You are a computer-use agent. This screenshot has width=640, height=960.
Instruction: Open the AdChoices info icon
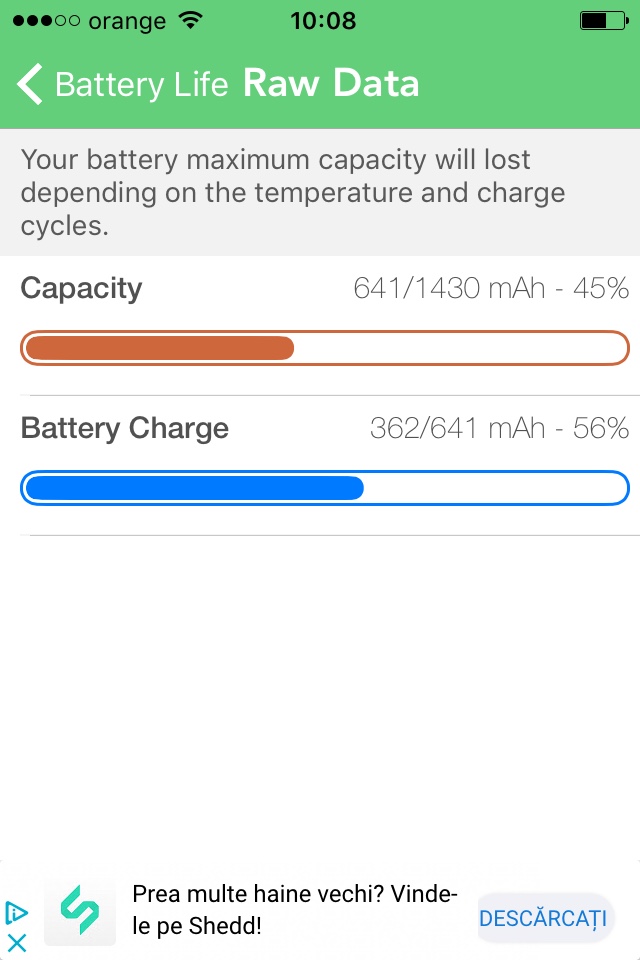[x=17, y=913]
